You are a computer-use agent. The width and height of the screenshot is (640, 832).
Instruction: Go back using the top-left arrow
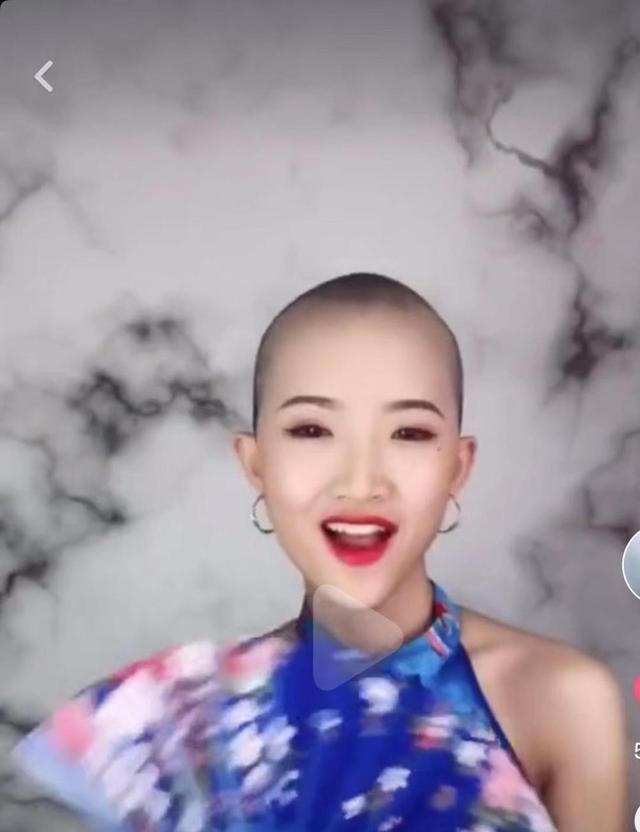(44, 76)
